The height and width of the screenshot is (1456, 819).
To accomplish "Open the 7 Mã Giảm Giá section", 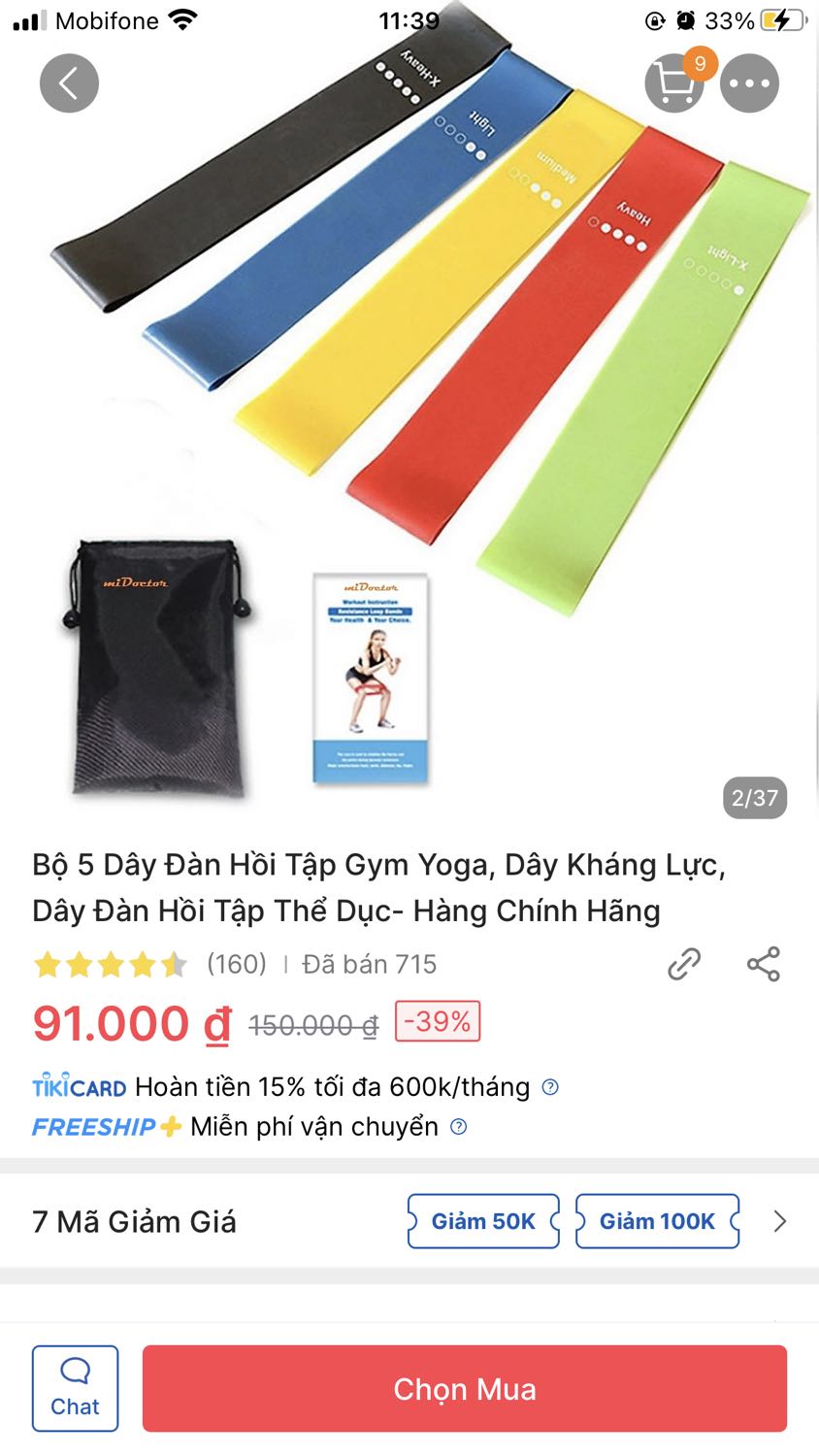I will click(134, 1221).
